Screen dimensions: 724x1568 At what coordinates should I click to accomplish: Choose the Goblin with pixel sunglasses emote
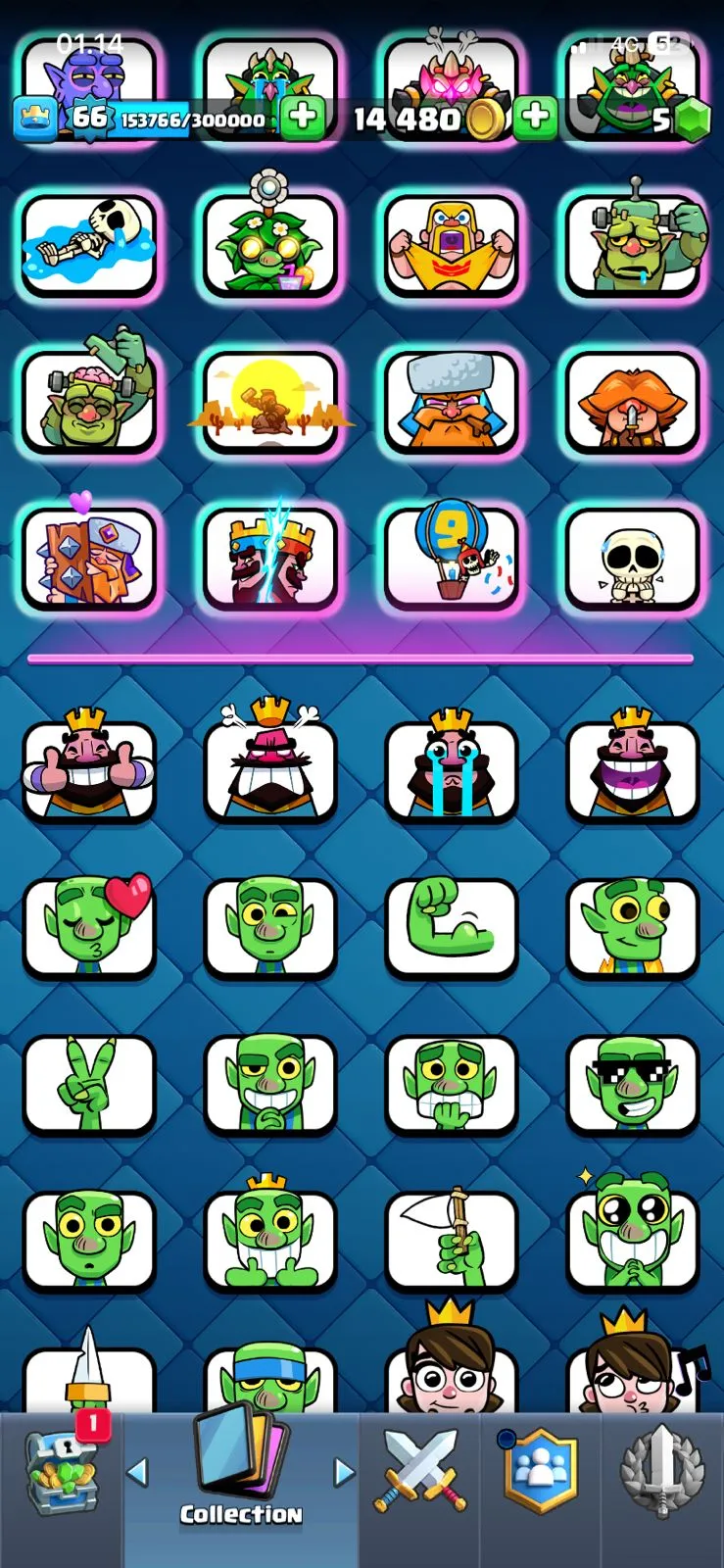pos(633,1084)
